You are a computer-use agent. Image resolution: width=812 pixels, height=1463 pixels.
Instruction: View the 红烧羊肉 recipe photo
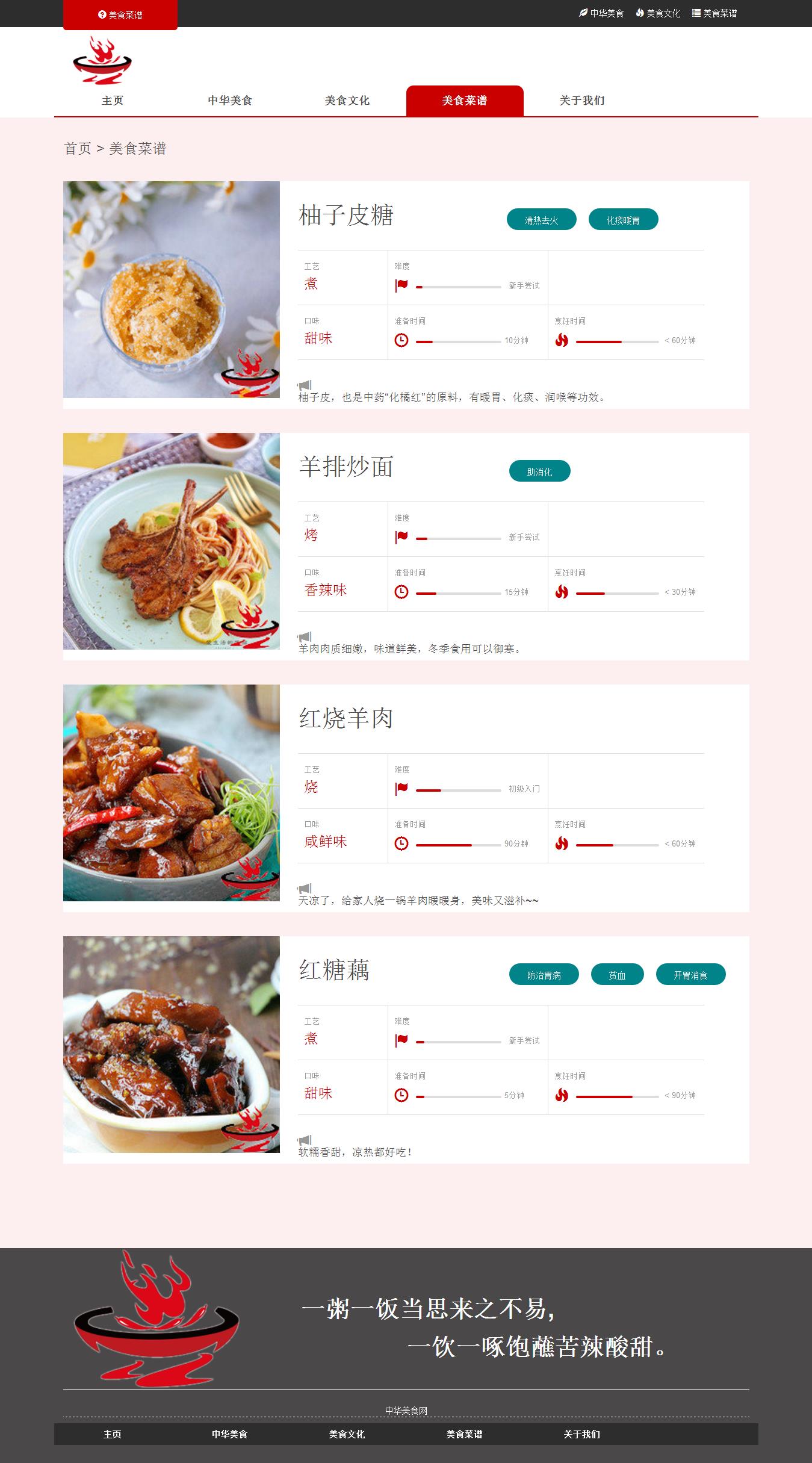(x=172, y=793)
